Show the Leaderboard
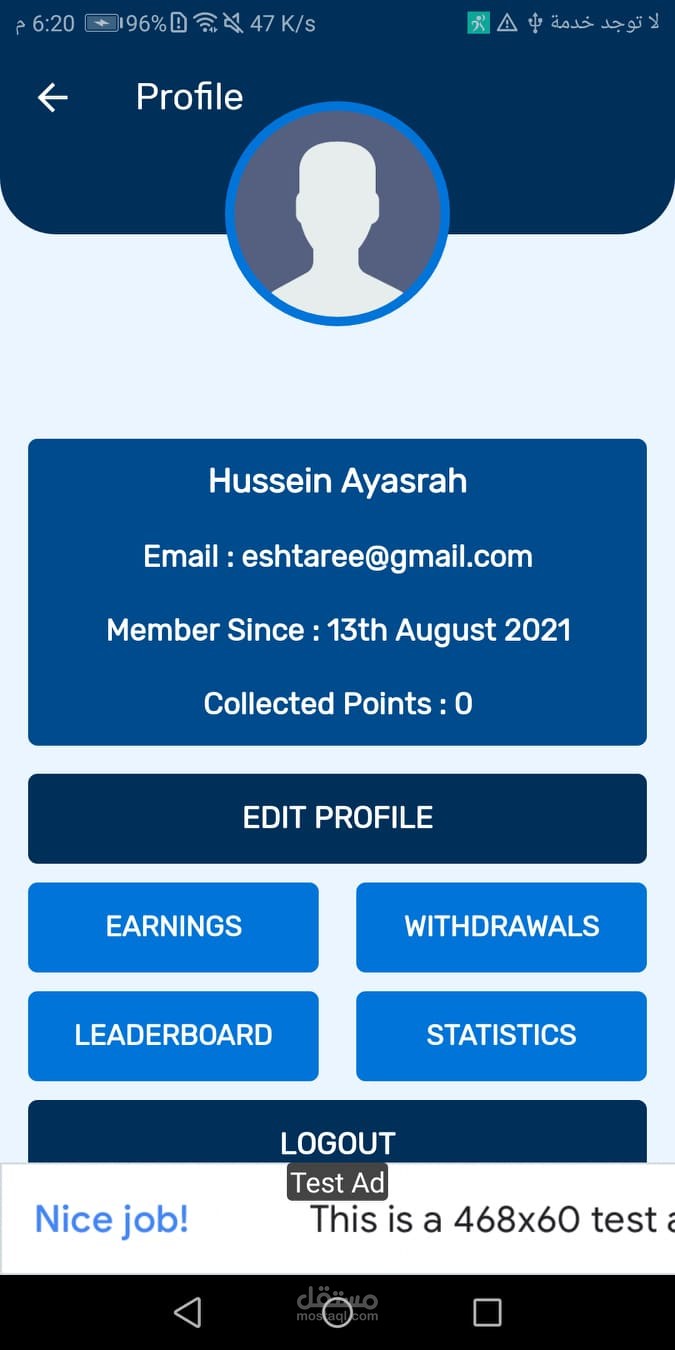Screen dimensions: 675x1350 tap(173, 1035)
